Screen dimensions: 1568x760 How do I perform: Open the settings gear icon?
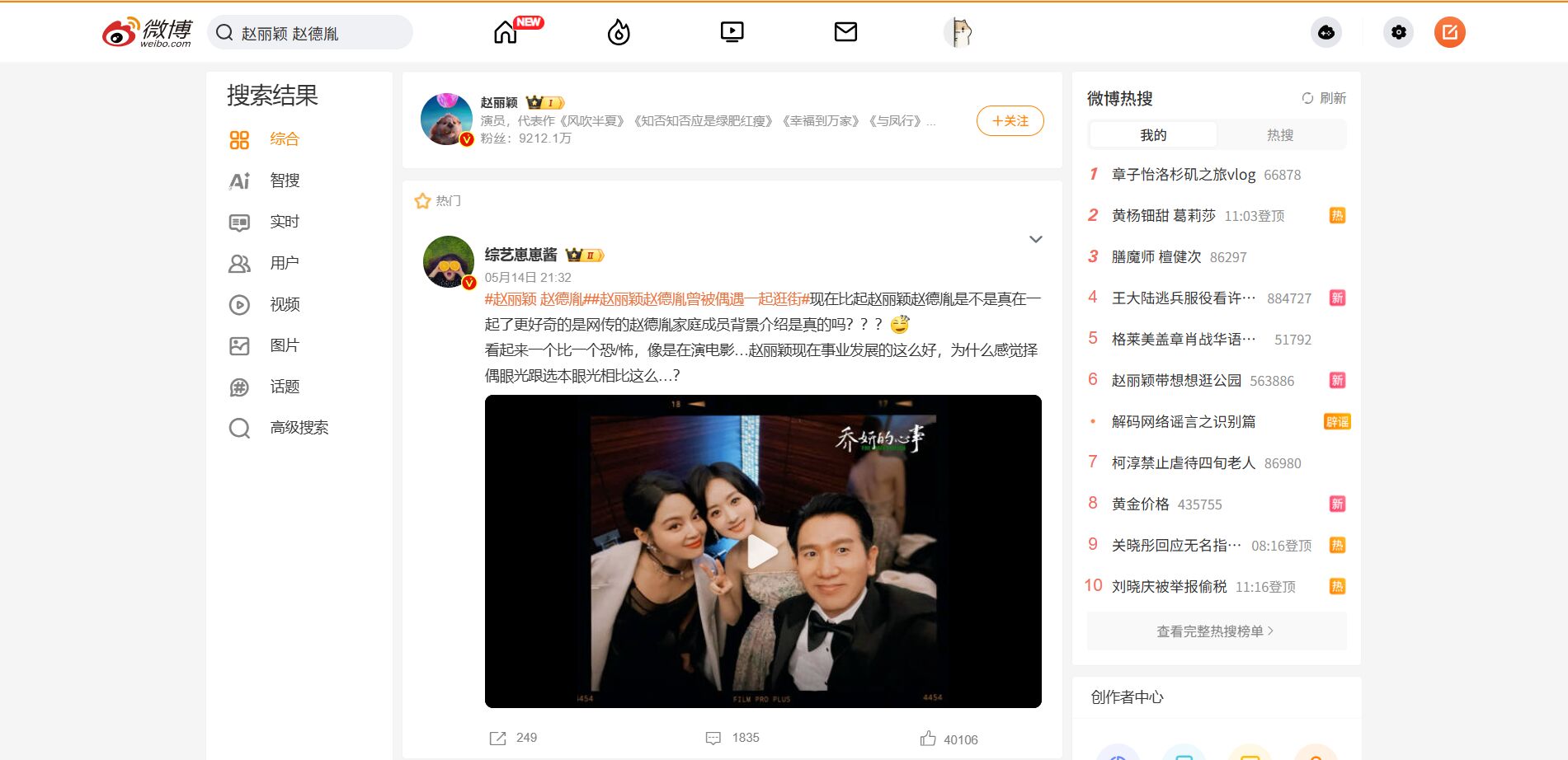click(1398, 32)
